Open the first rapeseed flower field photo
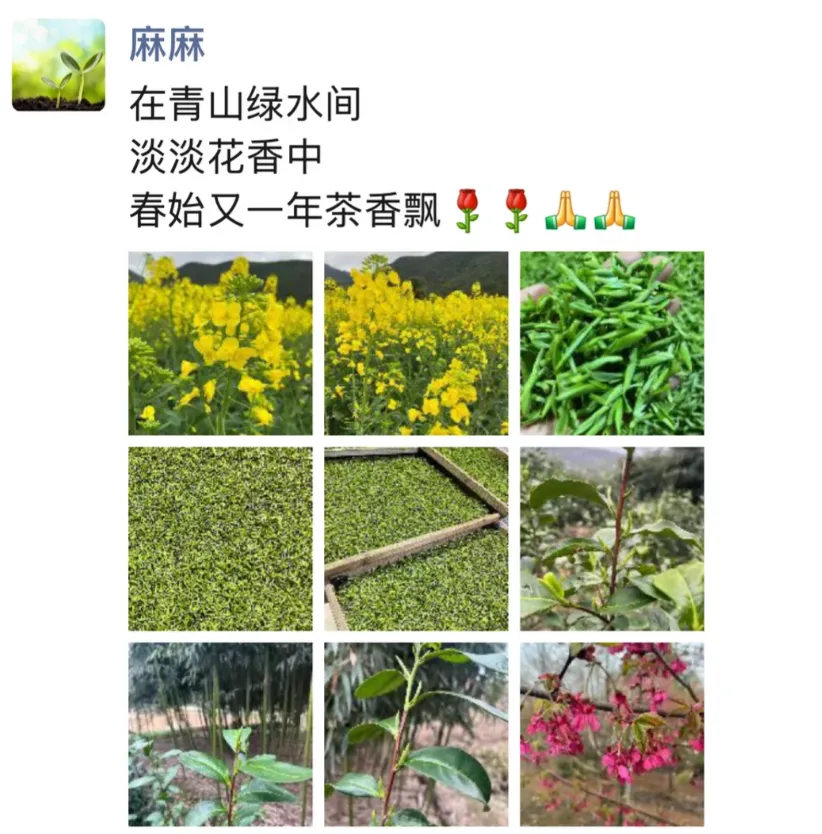 (222, 344)
